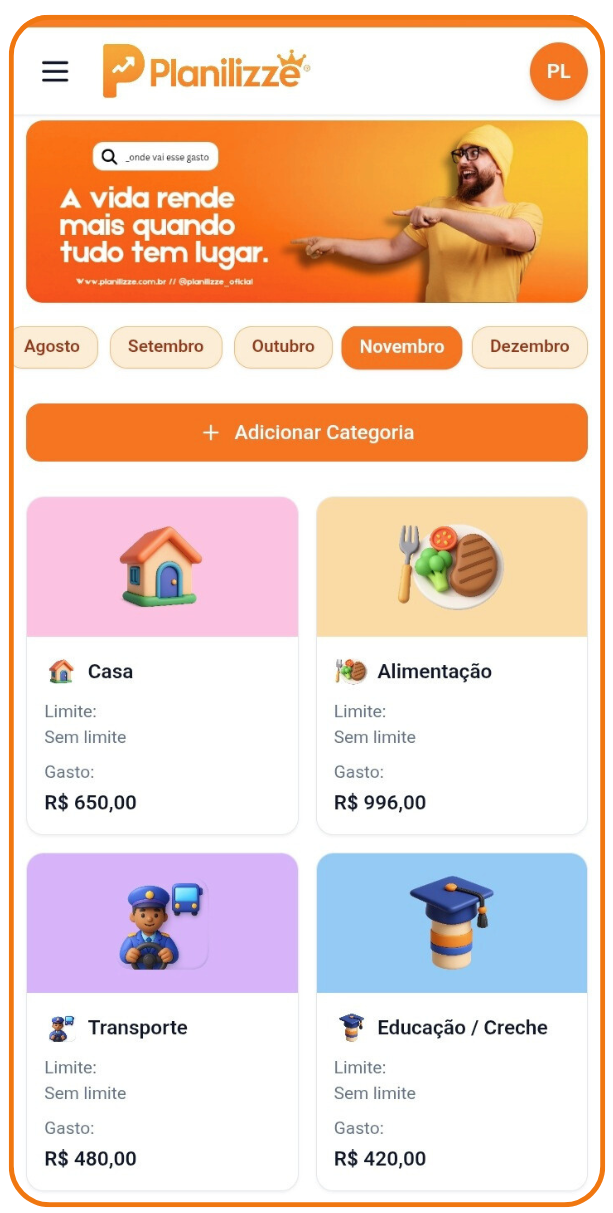This screenshot has height=1213, width=613.
Task: Switch to the Dezembro month
Action: [529, 347]
